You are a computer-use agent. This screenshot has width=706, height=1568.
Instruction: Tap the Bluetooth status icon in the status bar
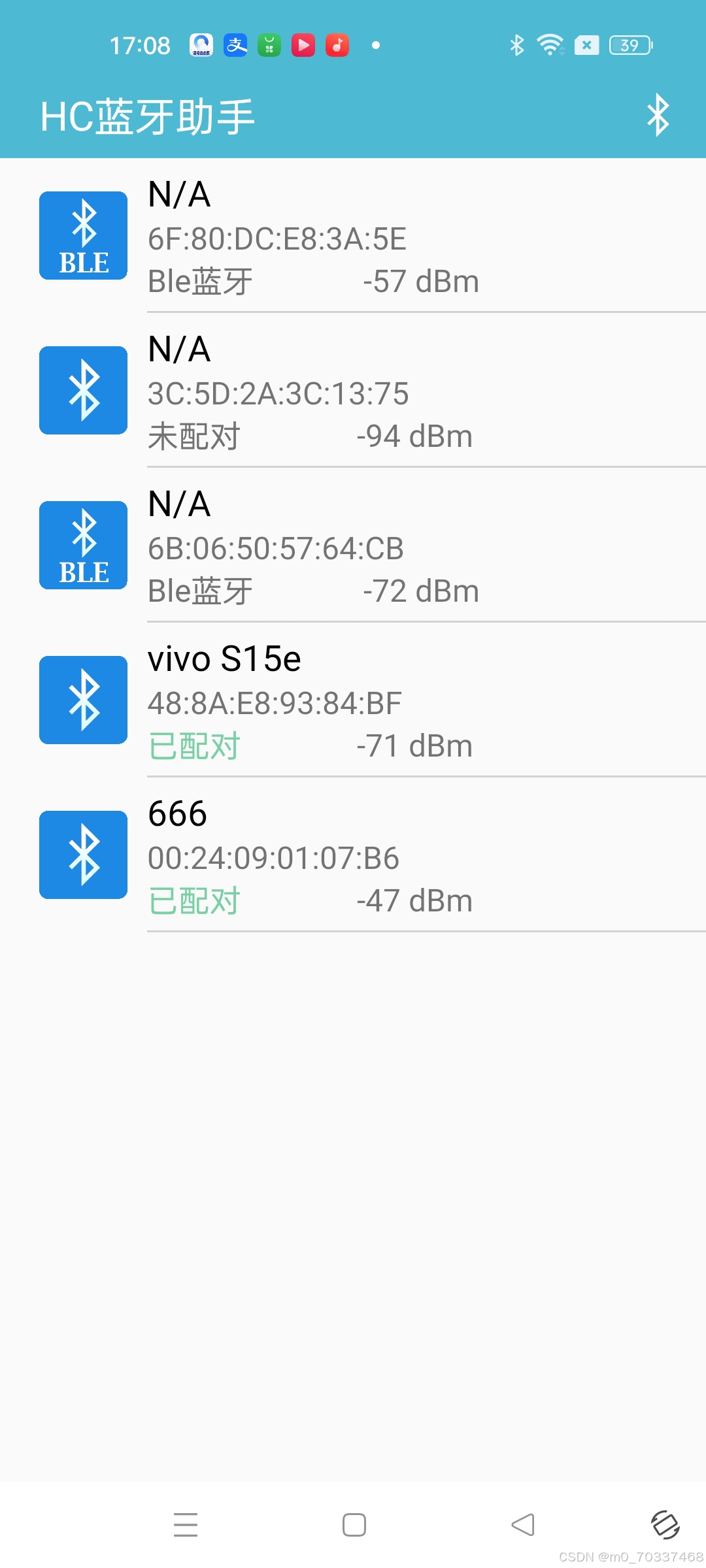(x=516, y=44)
